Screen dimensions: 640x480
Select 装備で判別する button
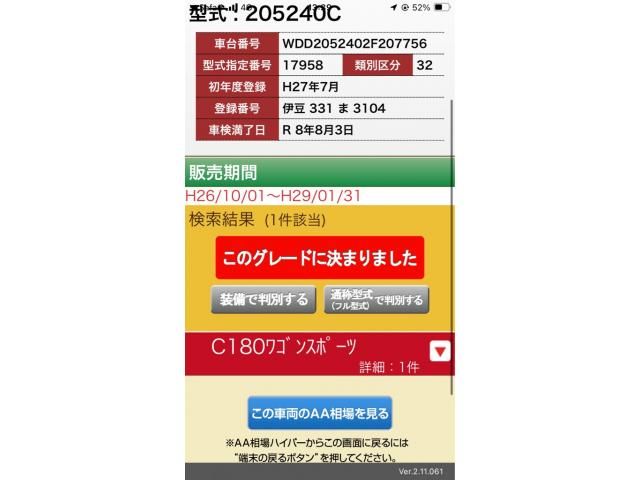click(x=264, y=299)
